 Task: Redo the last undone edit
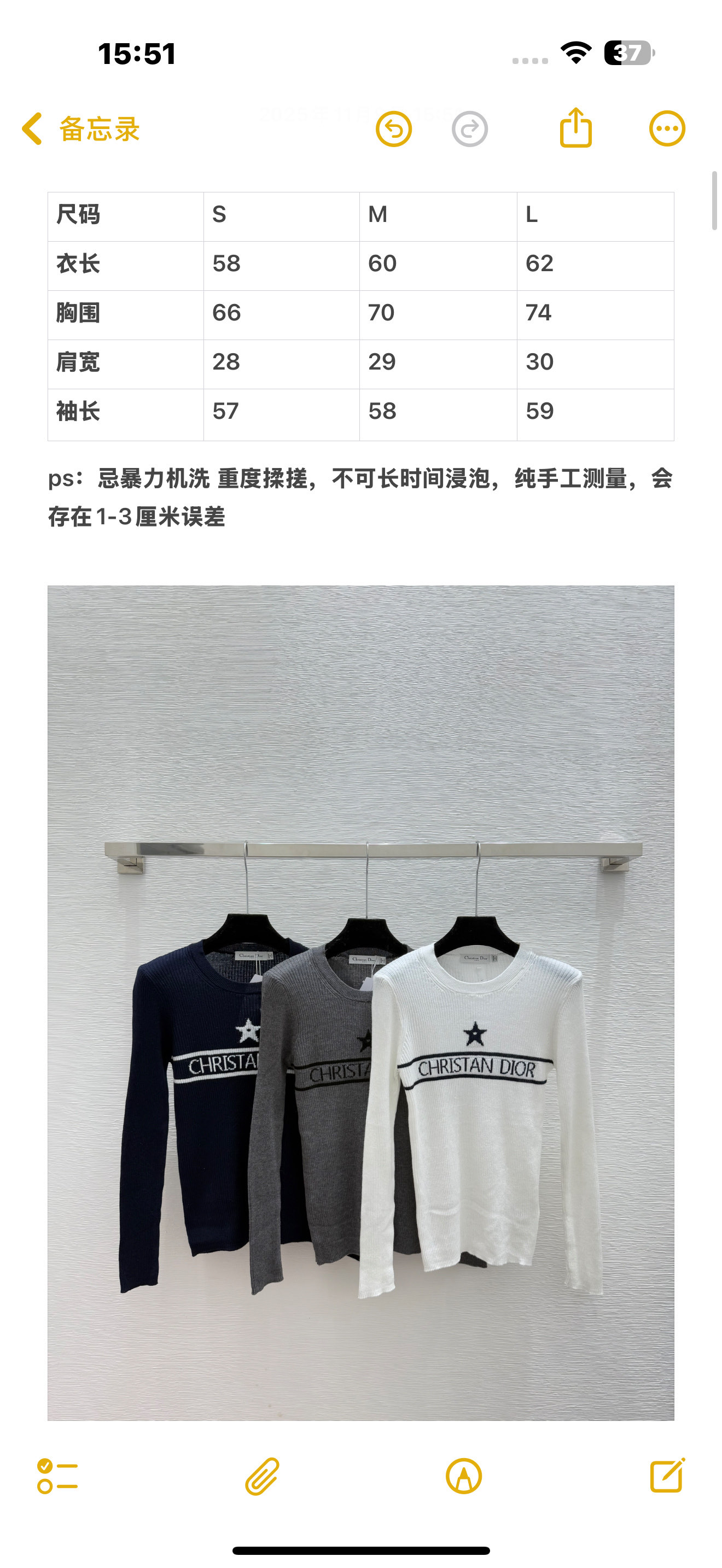pyautogui.click(x=469, y=129)
